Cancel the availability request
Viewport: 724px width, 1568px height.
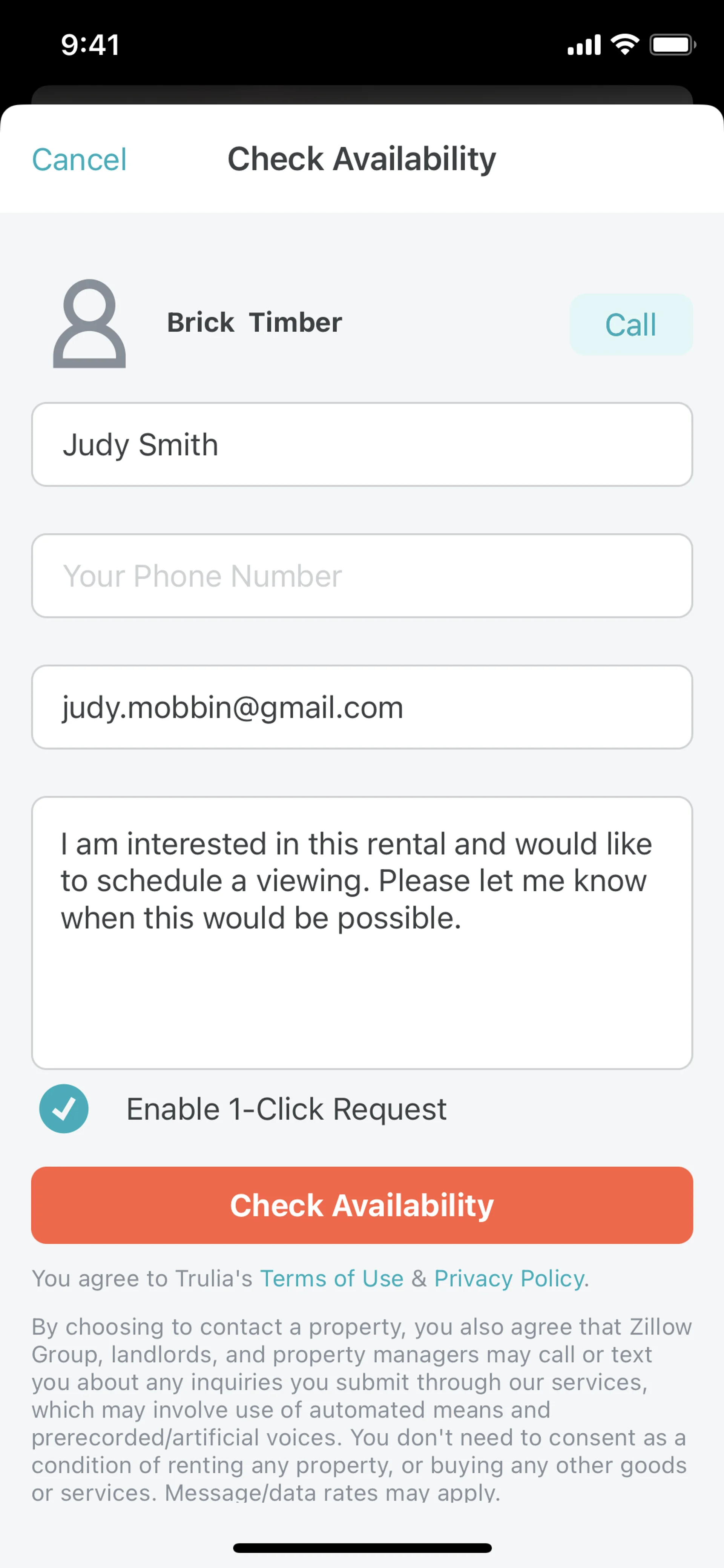pyautogui.click(x=79, y=160)
